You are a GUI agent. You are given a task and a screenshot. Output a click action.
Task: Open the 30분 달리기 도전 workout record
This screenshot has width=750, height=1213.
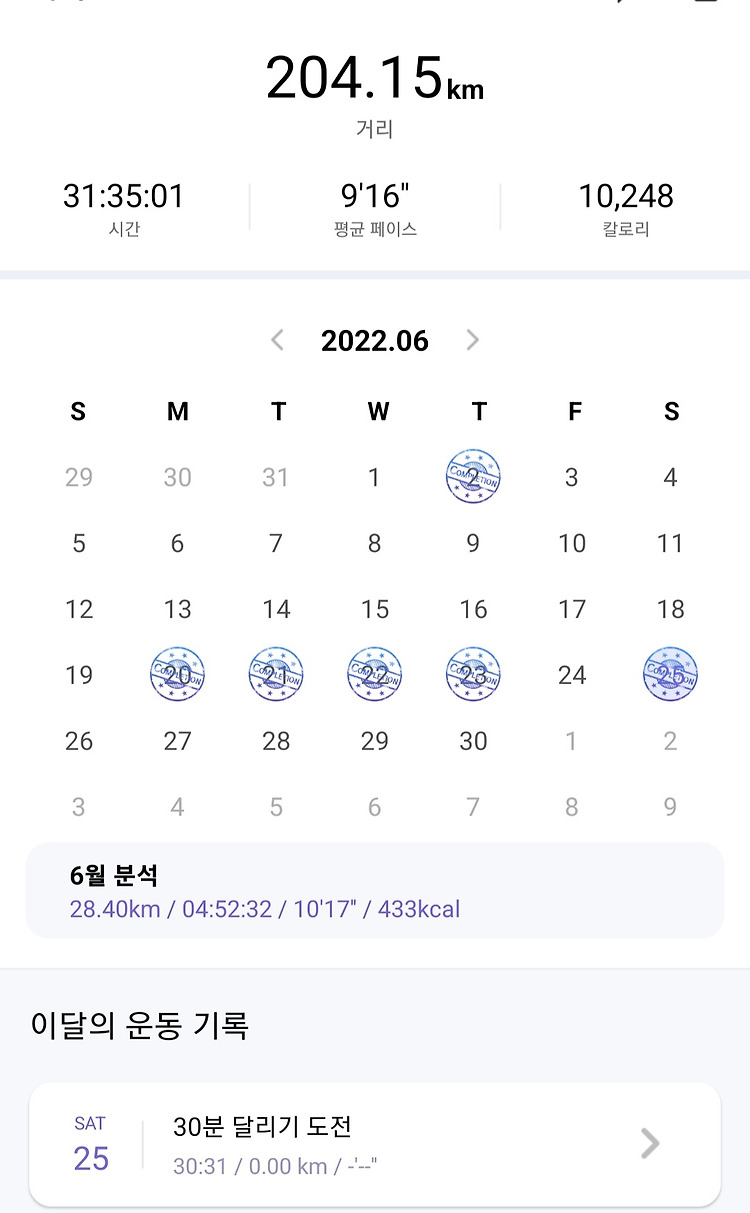pyautogui.click(x=374, y=1144)
